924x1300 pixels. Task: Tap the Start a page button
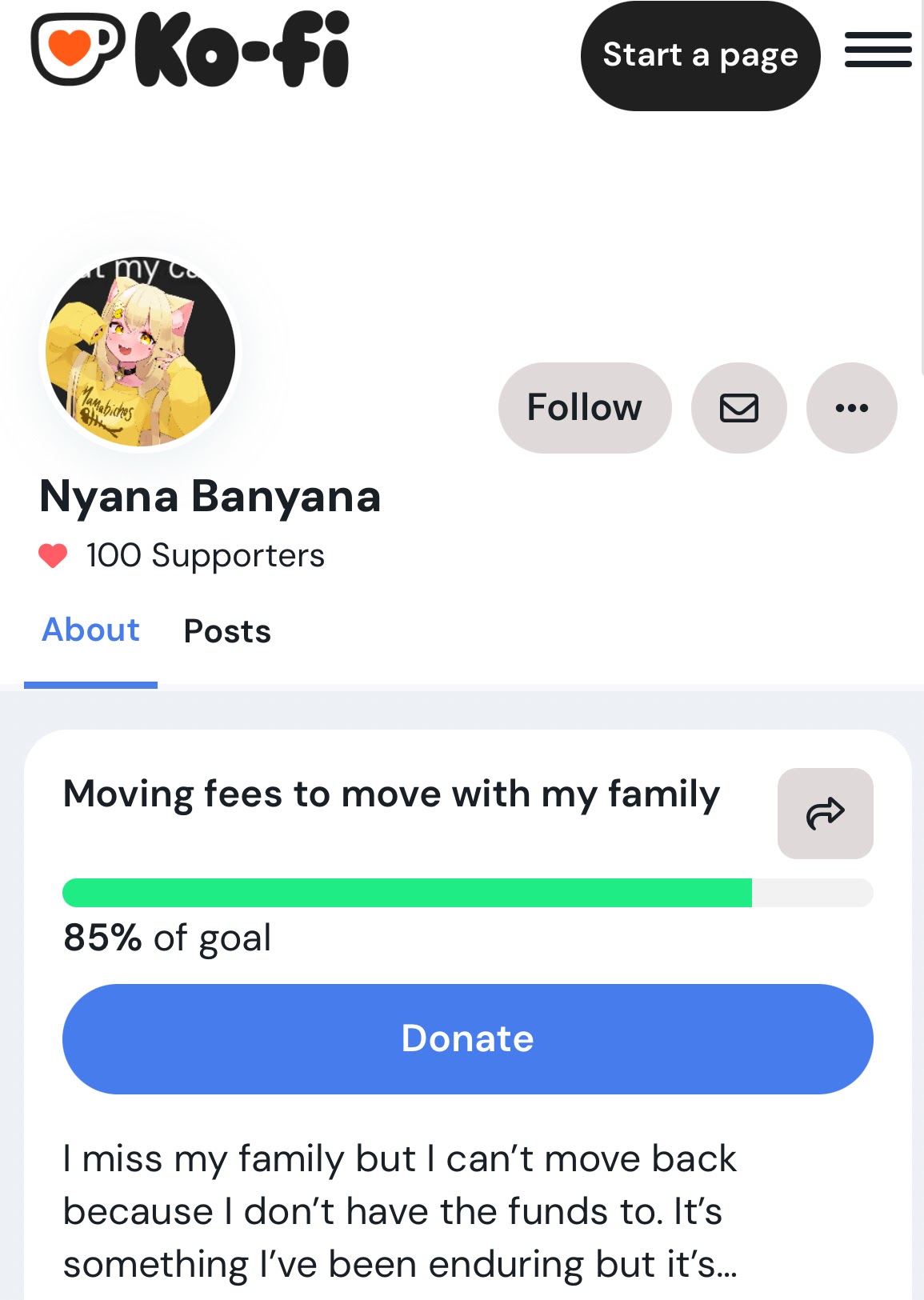click(x=700, y=56)
